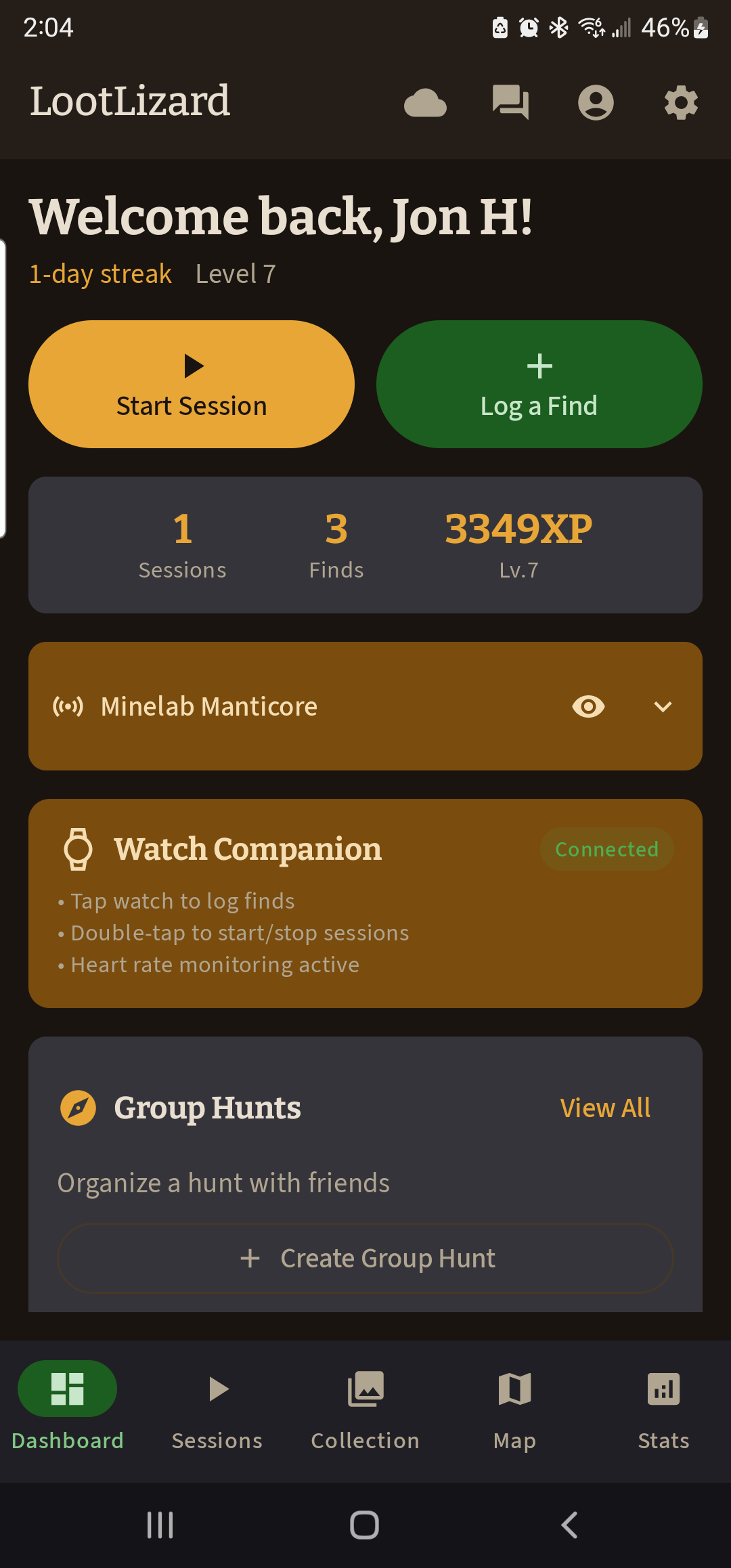Screen dimensions: 731x1568
Task: Open the Collection gallery icon
Action: pyautogui.click(x=365, y=1387)
